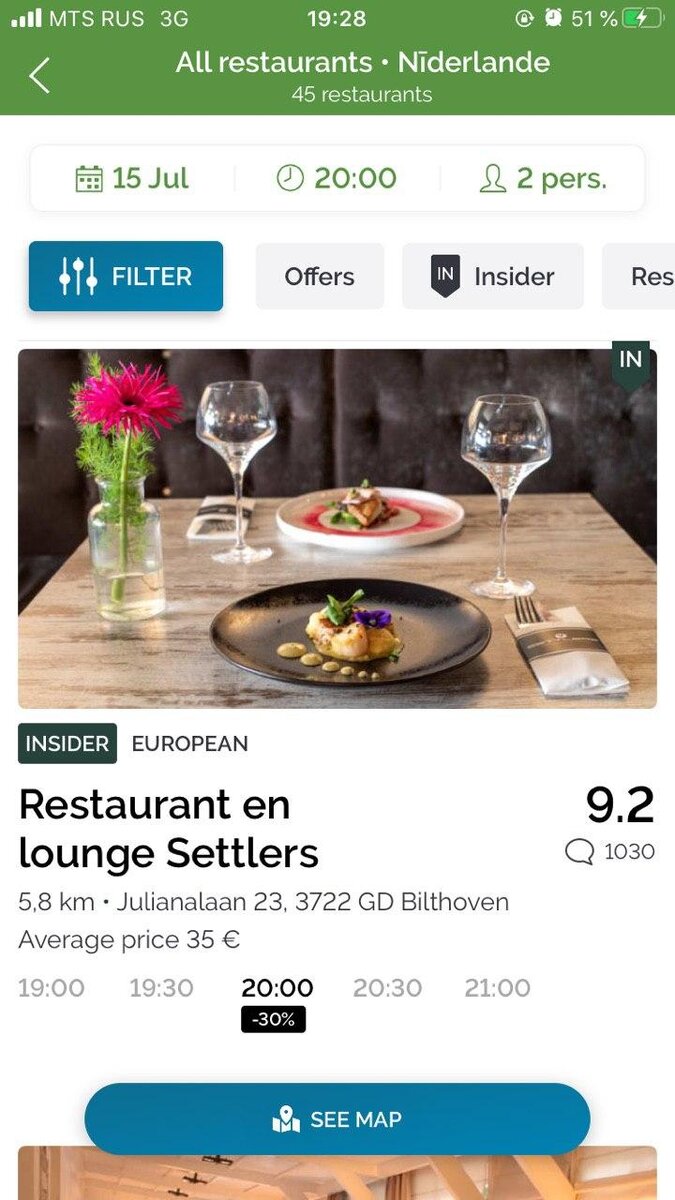675x1200 pixels.
Task: Open Restaurant en lounge Settlers photo card
Action: (337, 528)
